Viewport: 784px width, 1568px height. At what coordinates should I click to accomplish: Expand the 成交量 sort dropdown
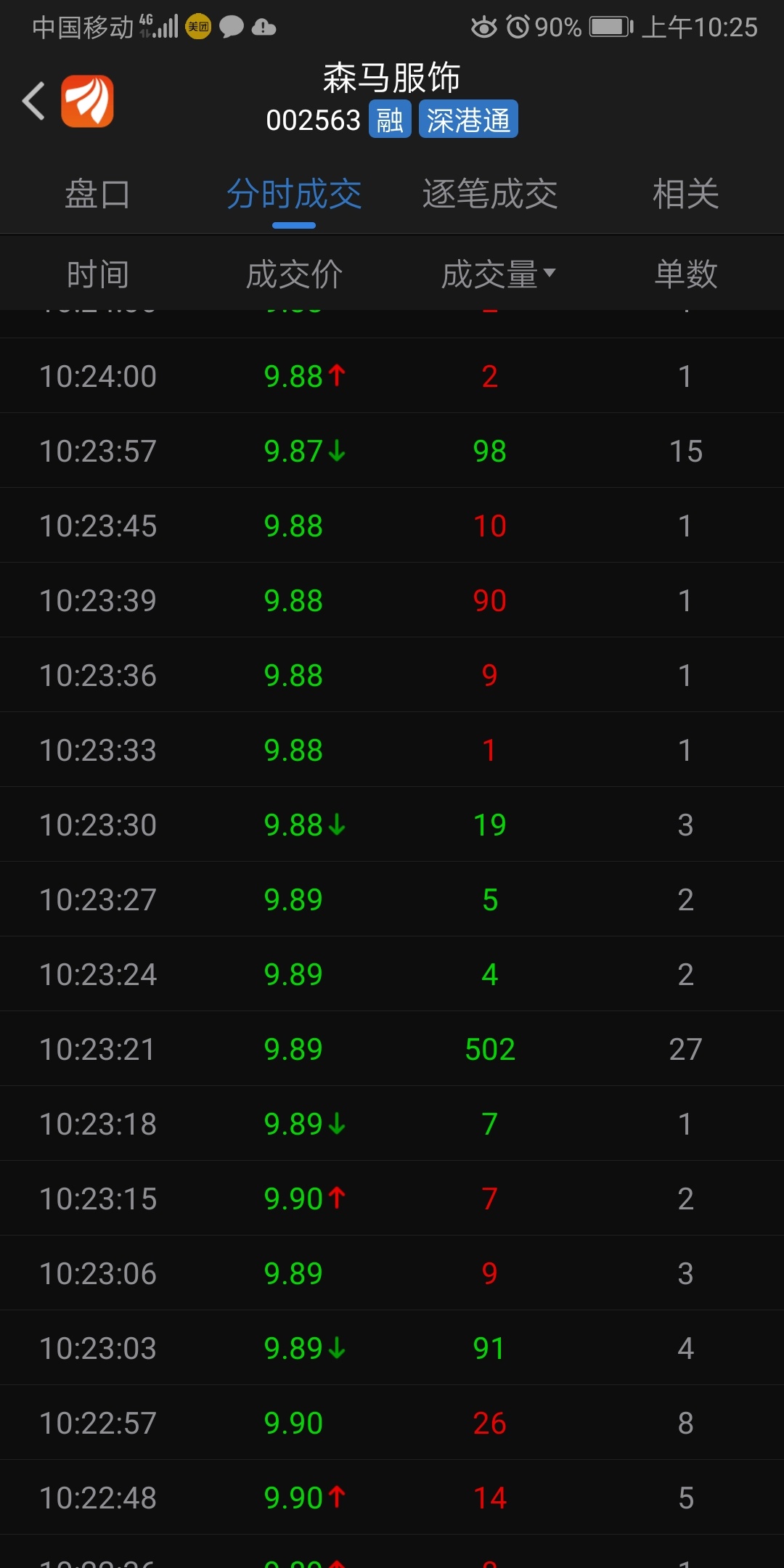click(499, 274)
